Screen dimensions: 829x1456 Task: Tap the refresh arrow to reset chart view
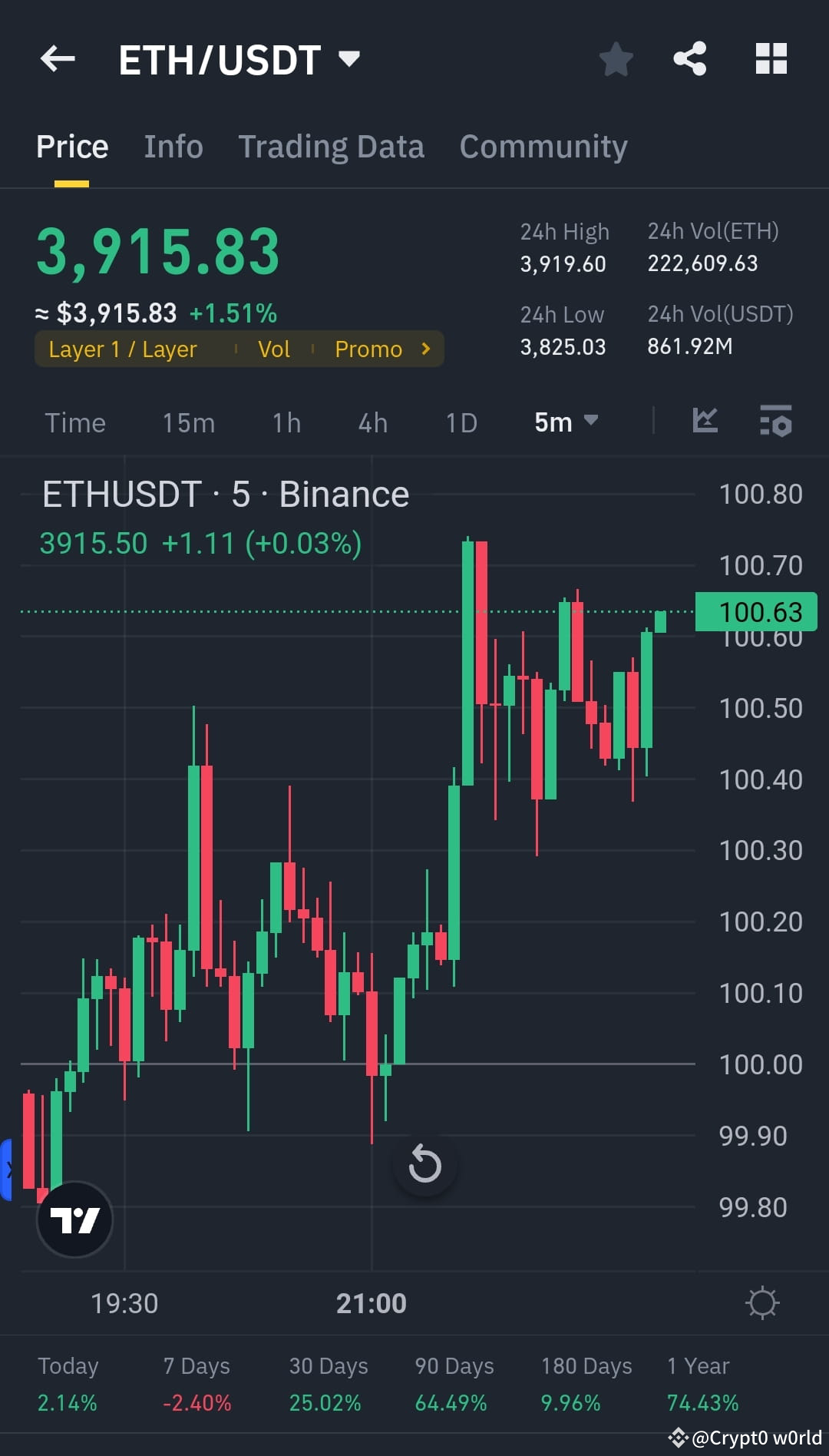coord(424,1164)
